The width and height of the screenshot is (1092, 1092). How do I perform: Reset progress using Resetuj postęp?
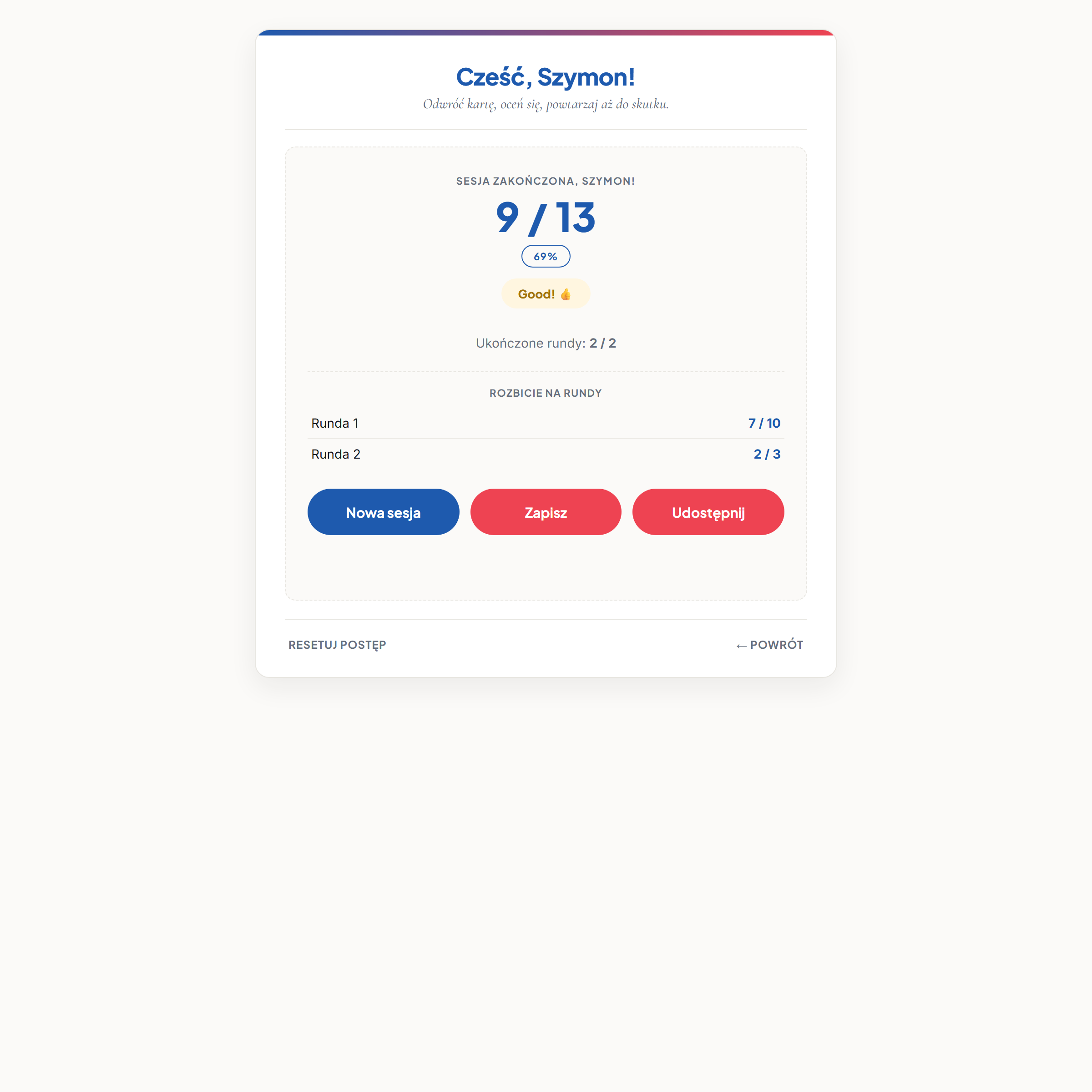[x=338, y=645]
